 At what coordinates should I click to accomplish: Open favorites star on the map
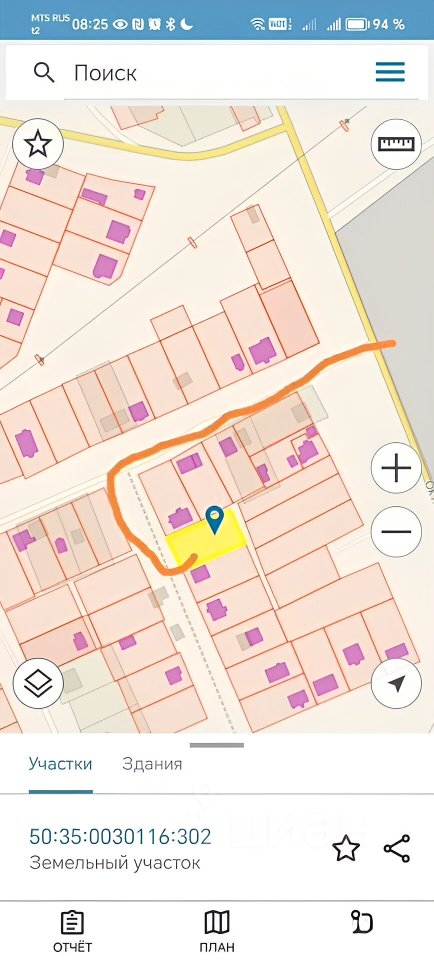point(38,144)
